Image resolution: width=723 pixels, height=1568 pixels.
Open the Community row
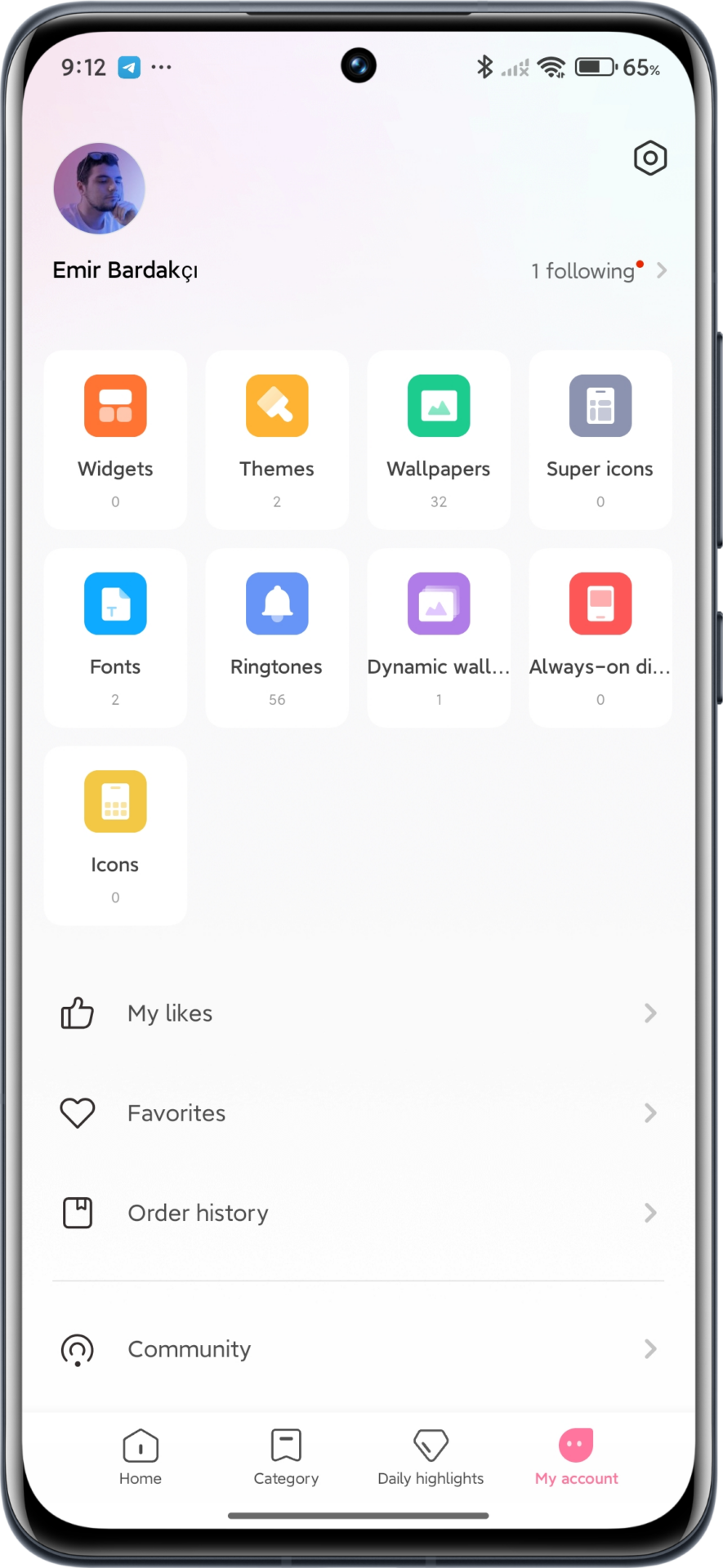[358, 1349]
